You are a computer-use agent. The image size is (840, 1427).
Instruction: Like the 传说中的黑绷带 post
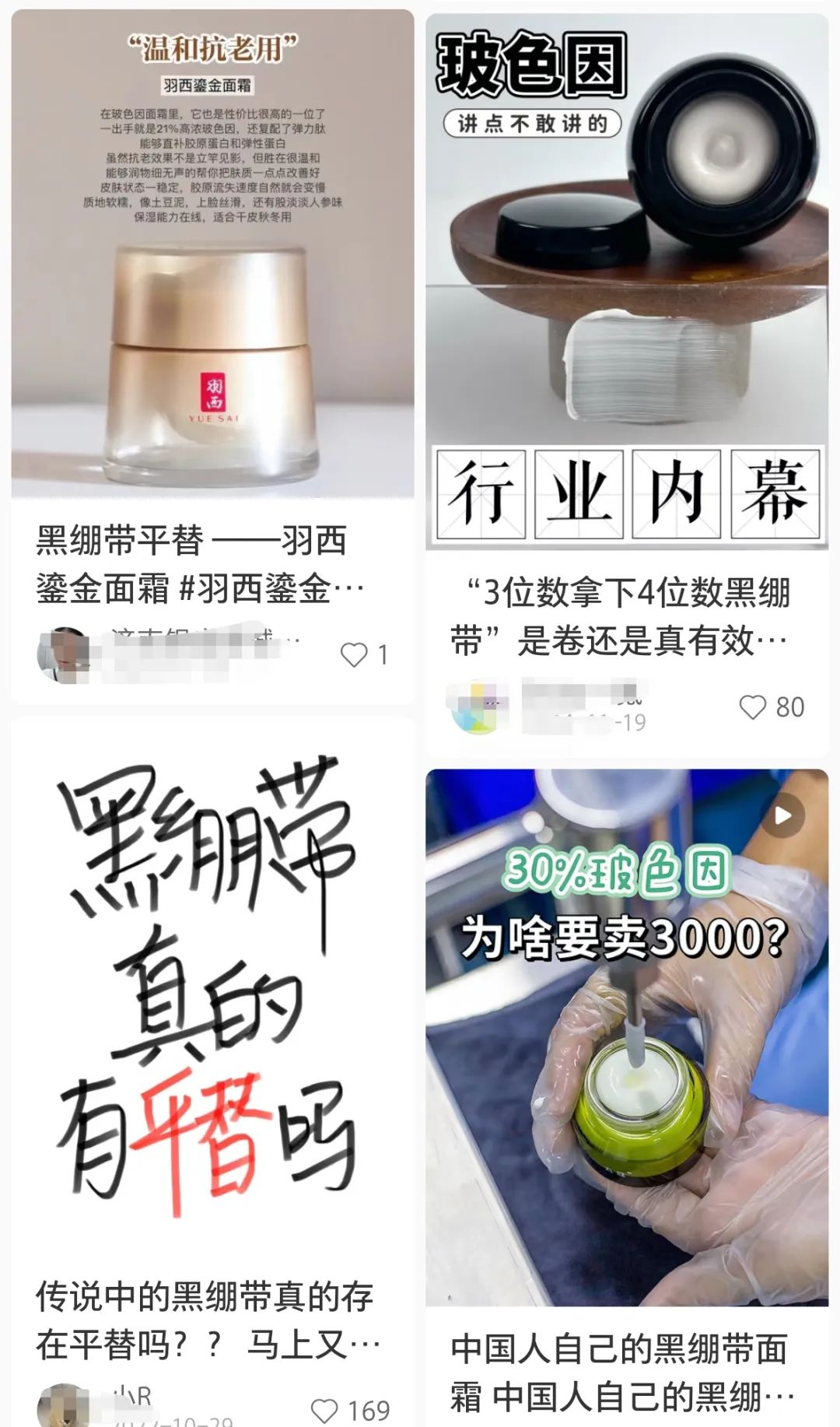pos(324,1410)
